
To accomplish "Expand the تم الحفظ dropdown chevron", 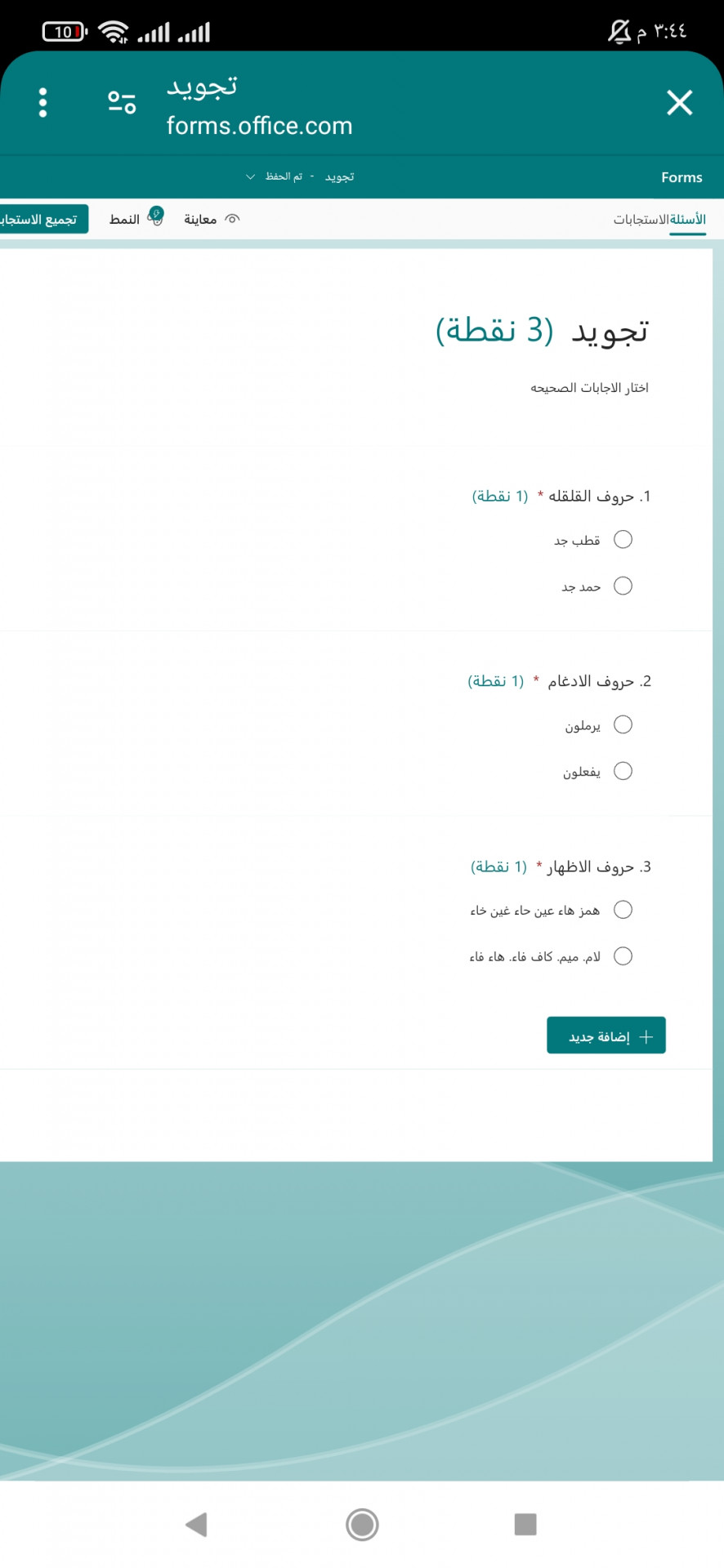I will coord(251,176).
